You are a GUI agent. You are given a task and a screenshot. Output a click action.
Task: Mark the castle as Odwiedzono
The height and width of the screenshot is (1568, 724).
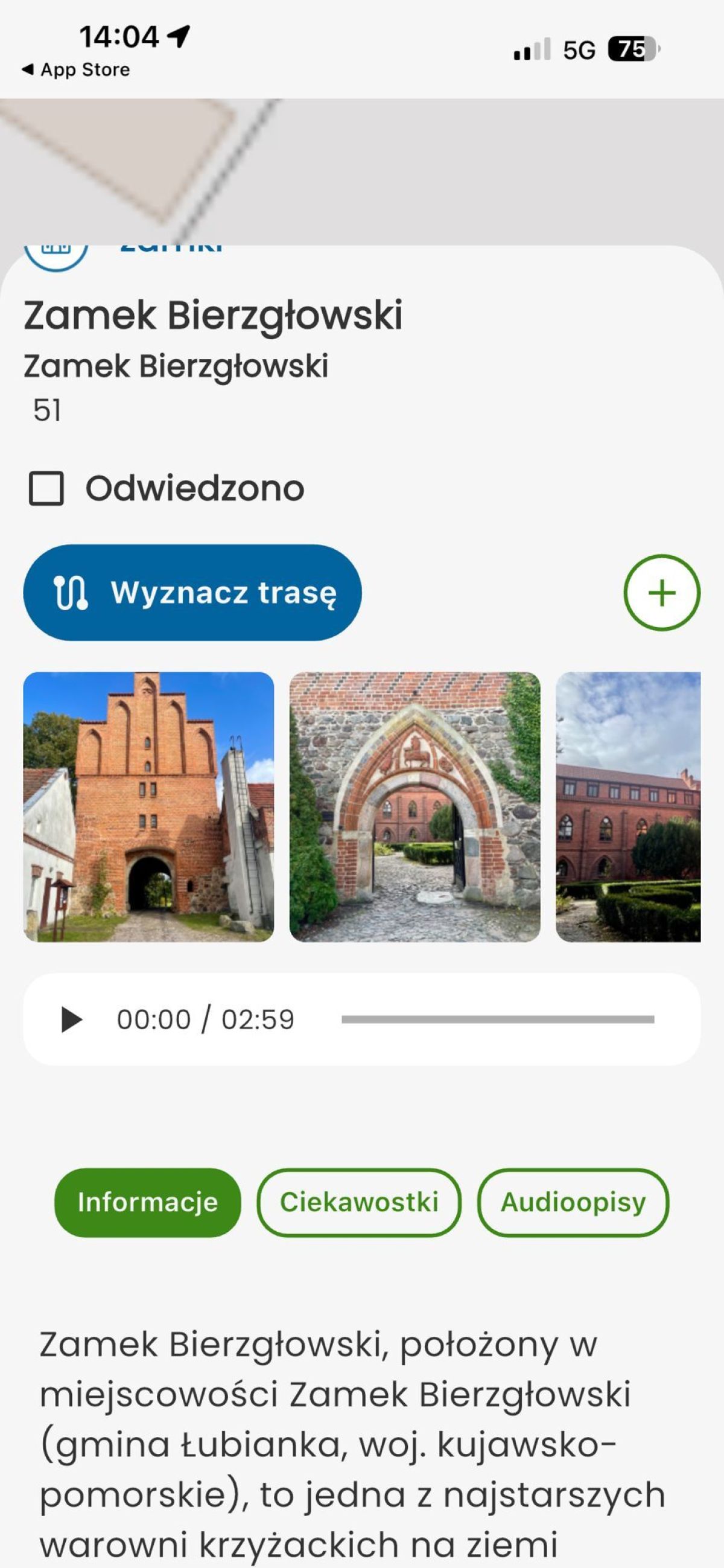tap(46, 488)
